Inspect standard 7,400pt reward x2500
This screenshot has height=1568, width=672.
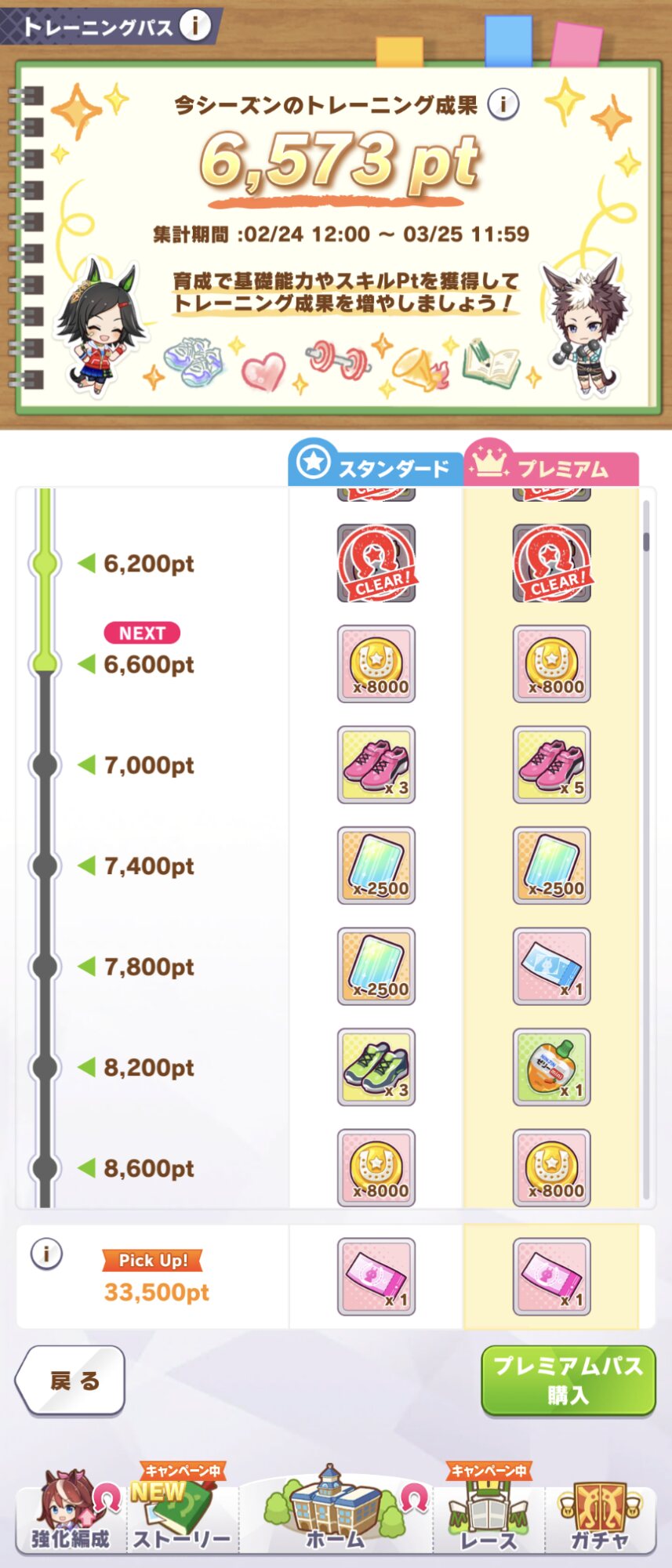click(376, 866)
